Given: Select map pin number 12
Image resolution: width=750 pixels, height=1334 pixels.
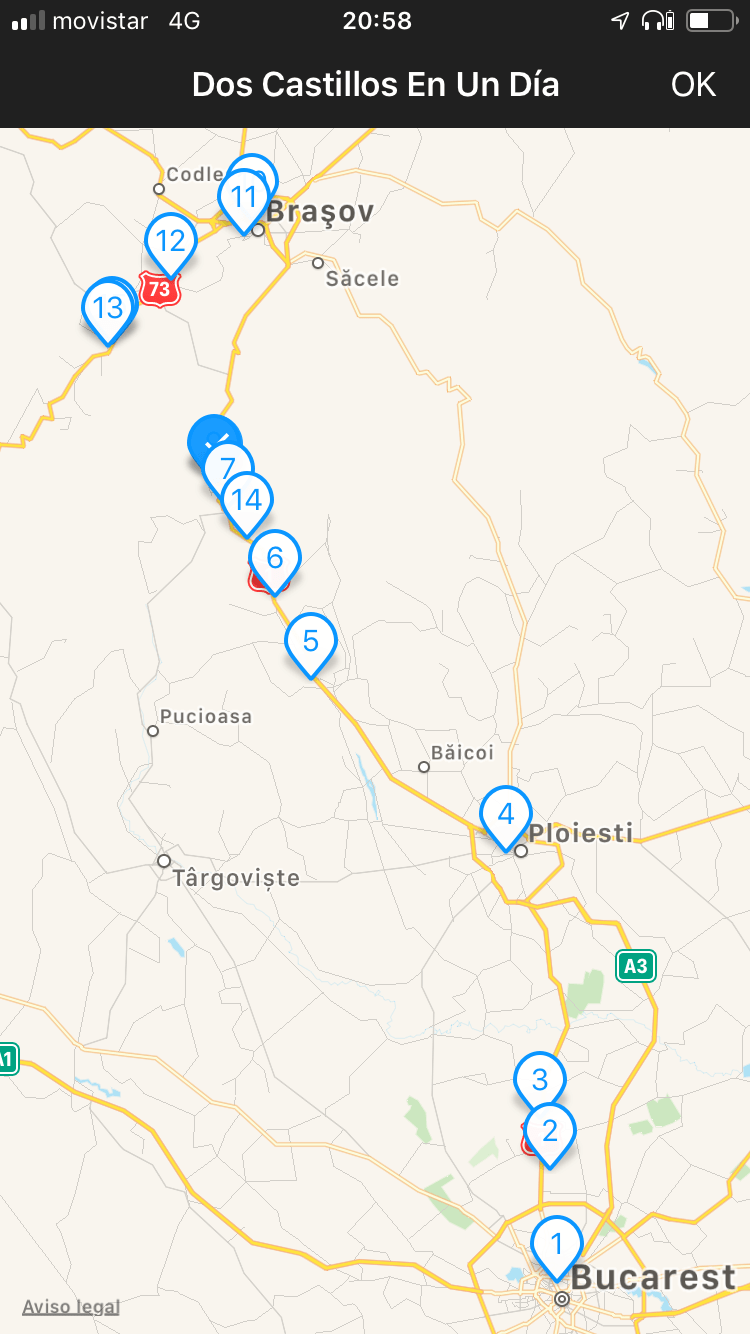Looking at the screenshot, I should point(171,241).
